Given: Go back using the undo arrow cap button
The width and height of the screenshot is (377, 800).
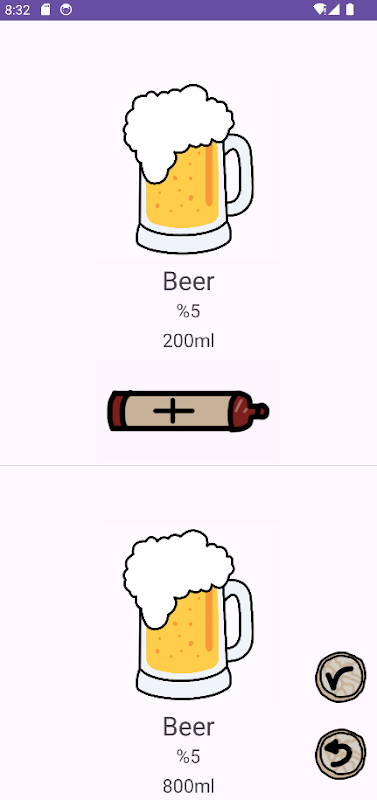Looking at the screenshot, I should (340, 754).
